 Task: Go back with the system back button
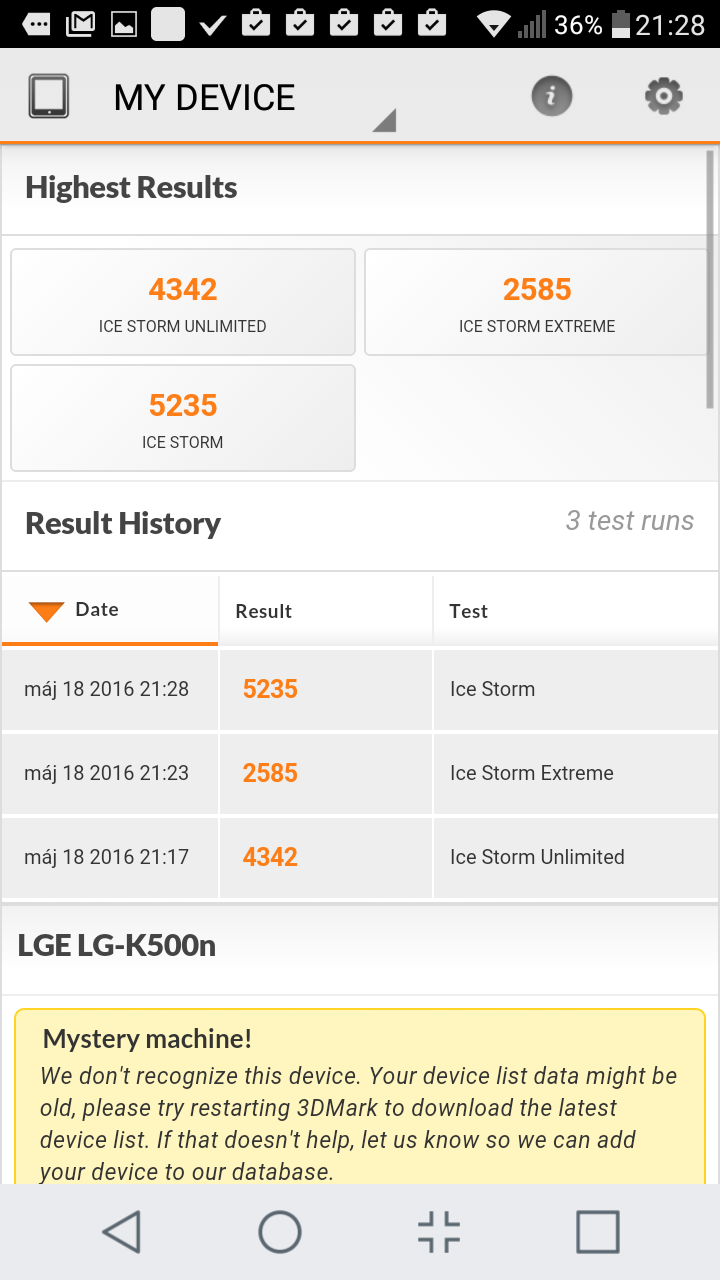[122, 1232]
